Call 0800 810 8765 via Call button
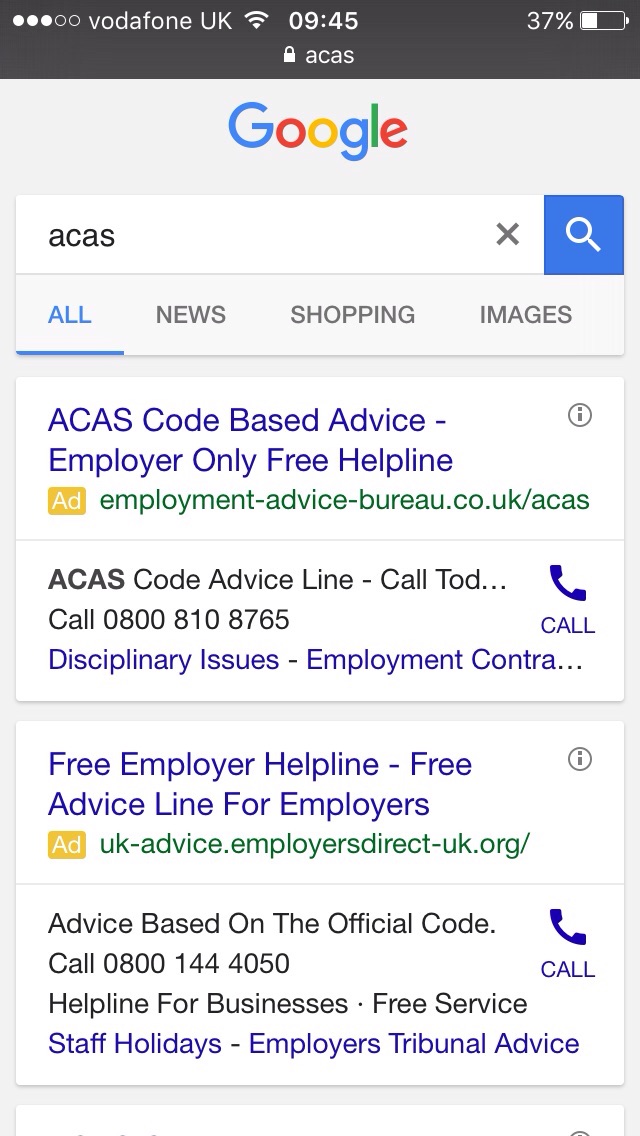The height and width of the screenshot is (1136, 640). click(x=568, y=600)
